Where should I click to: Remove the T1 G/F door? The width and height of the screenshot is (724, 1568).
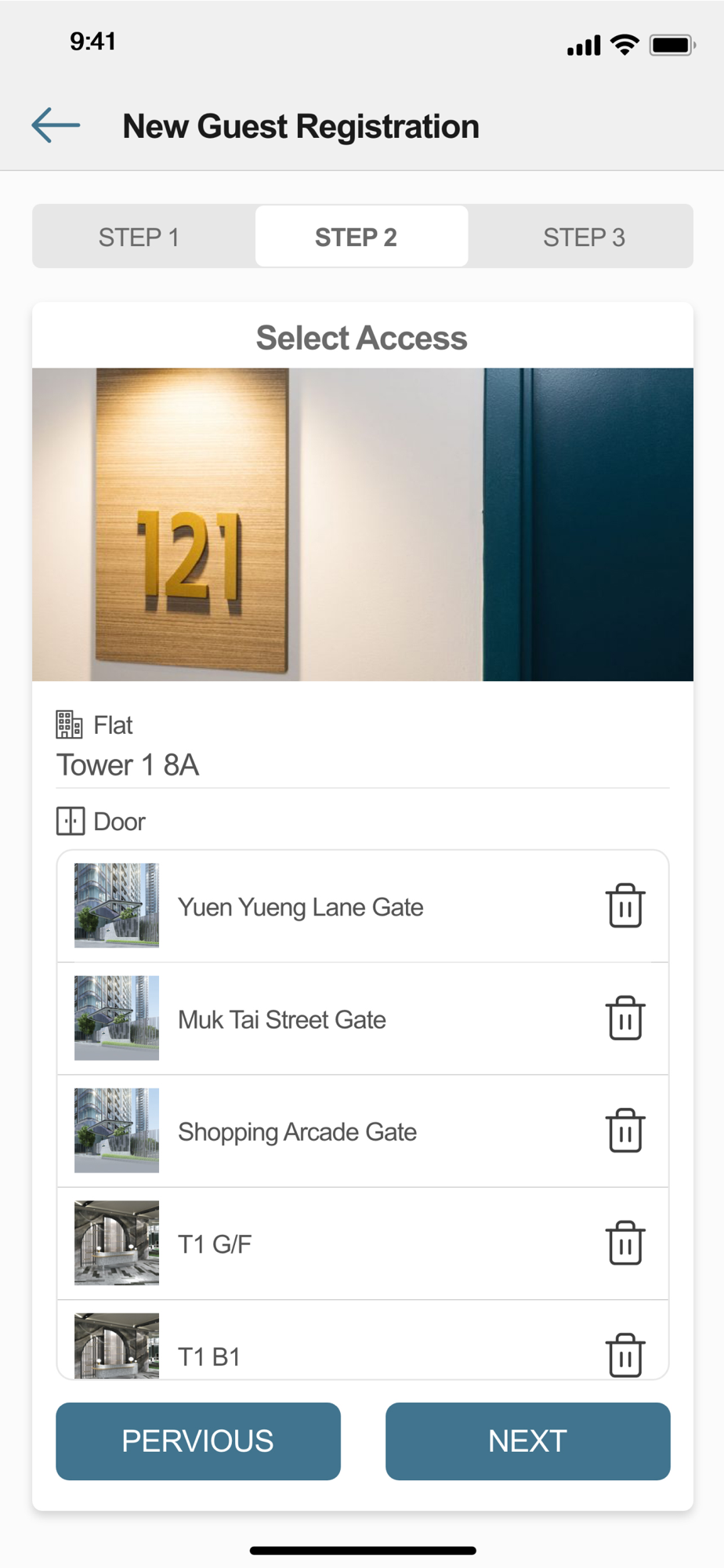click(625, 1243)
